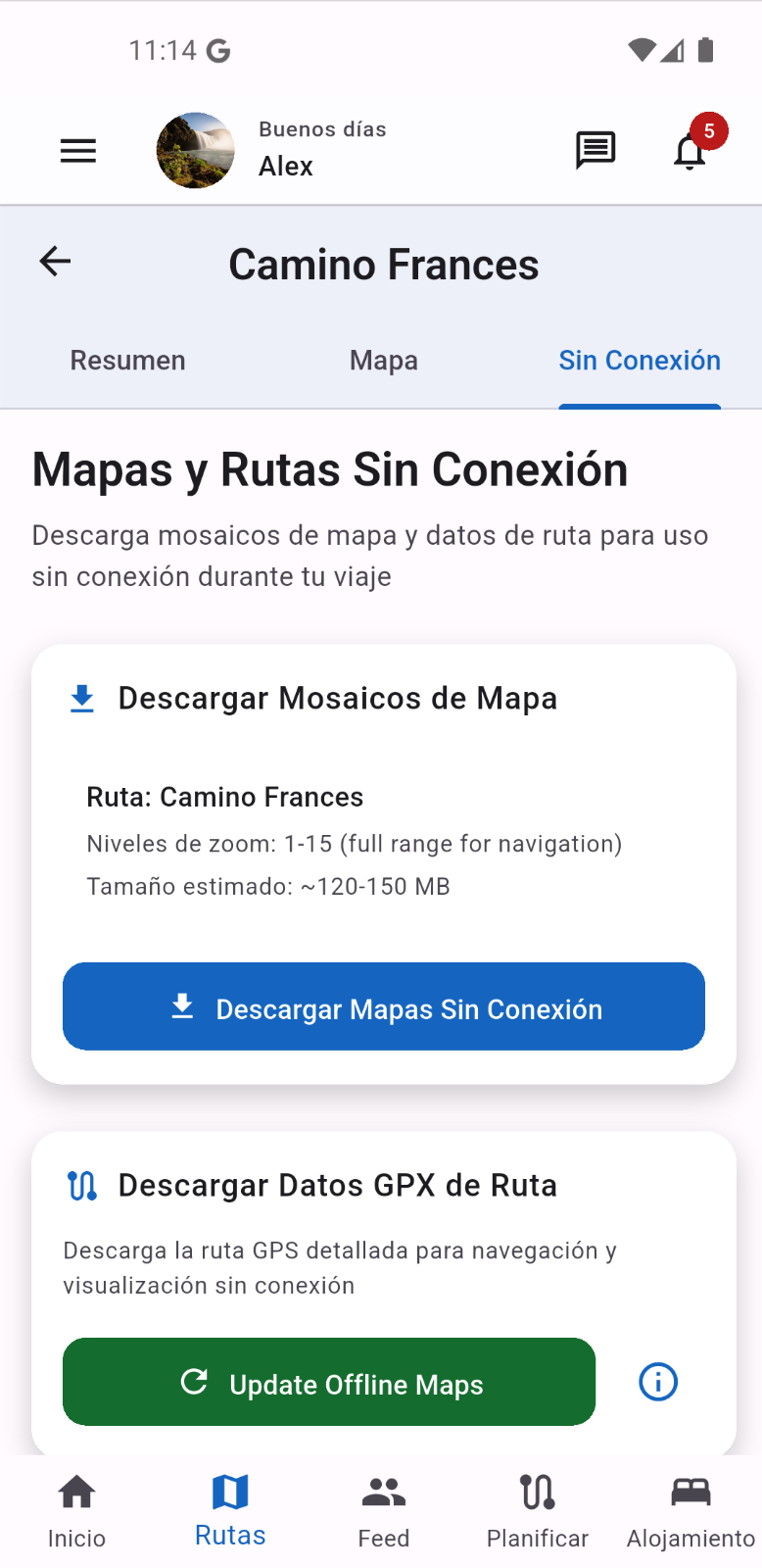Open the notifications bell
The height and width of the screenshot is (1568, 762).
[691, 152]
